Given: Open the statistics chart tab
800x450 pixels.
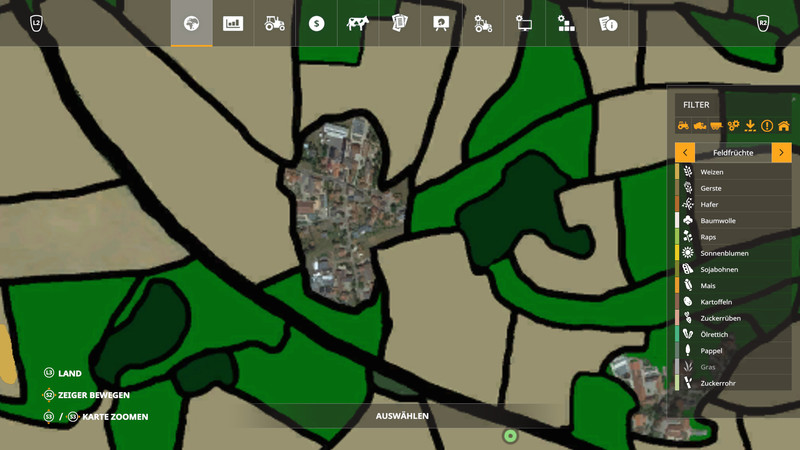Looking at the screenshot, I should 233,23.
